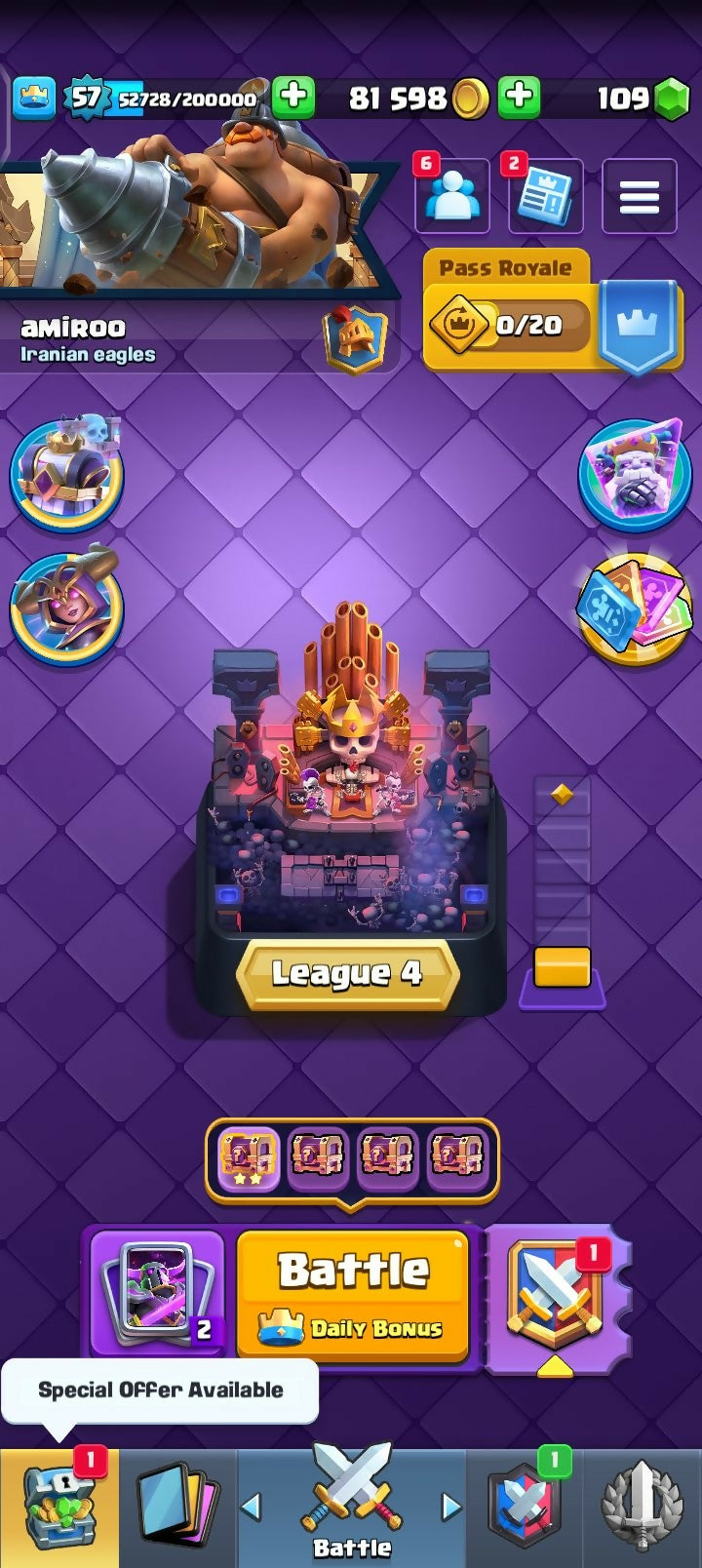The width and height of the screenshot is (702, 1568).
Task: Open the card tokens offer icon
Action: (x=634, y=608)
